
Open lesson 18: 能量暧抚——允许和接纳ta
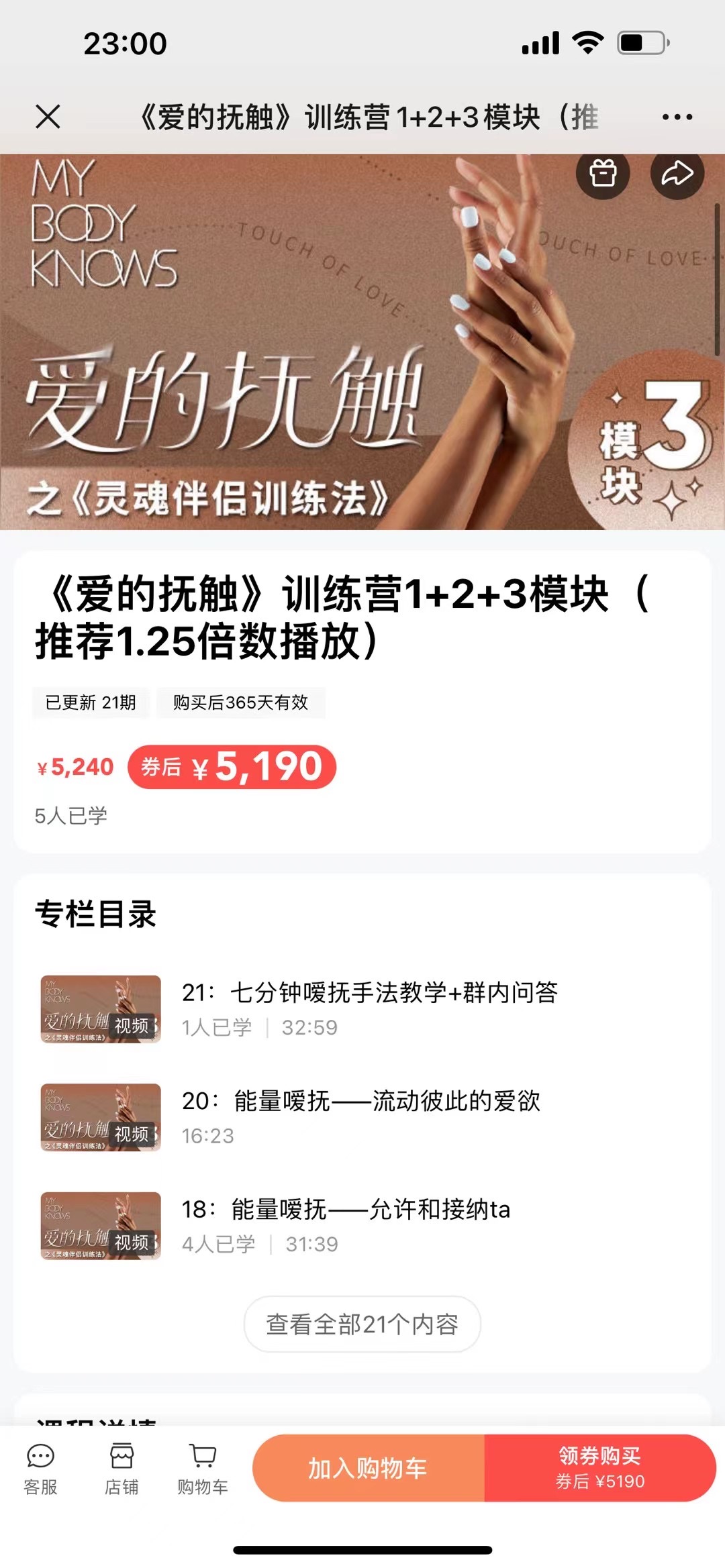point(346,1224)
